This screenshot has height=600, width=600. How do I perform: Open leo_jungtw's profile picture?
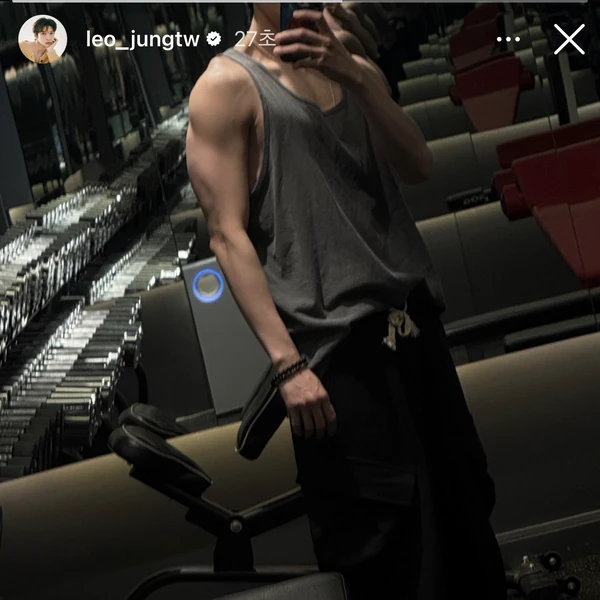pos(42,39)
